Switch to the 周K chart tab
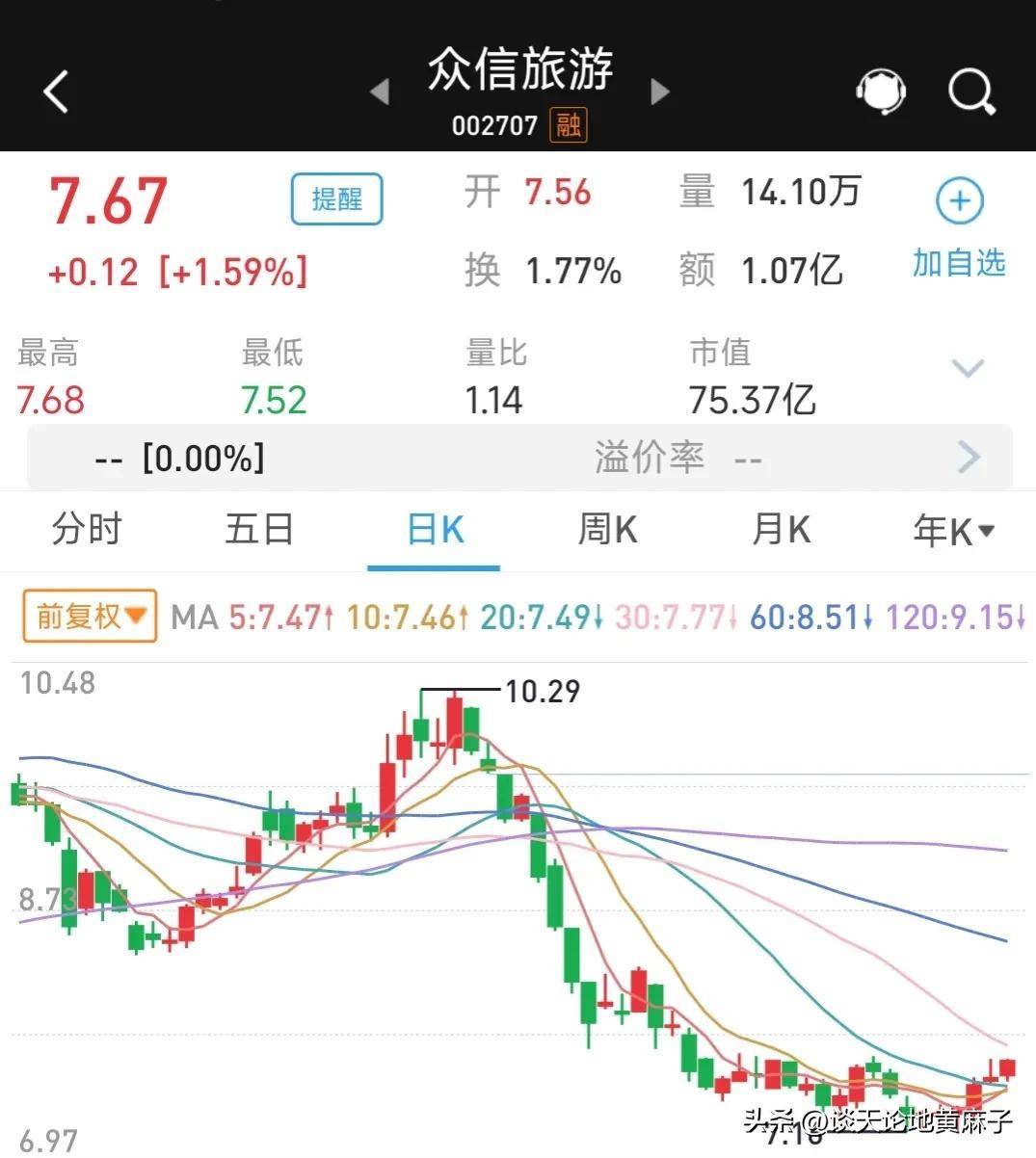The width and height of the screenshot is (1036, 1158). tap(607, 530)
